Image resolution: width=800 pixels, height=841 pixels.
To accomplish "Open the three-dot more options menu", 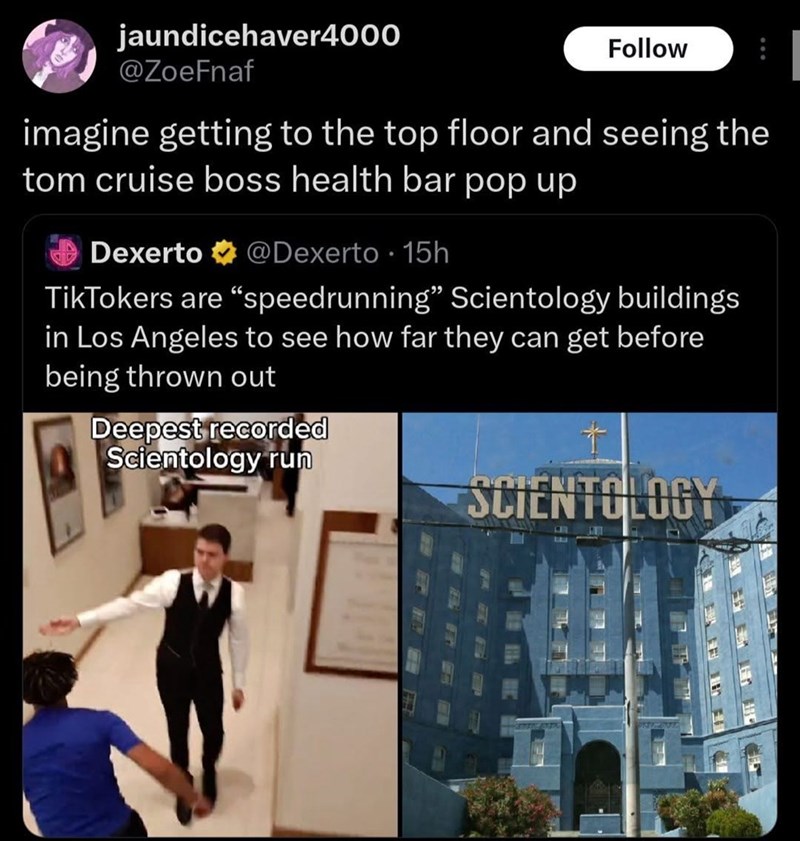I will 763,47.
